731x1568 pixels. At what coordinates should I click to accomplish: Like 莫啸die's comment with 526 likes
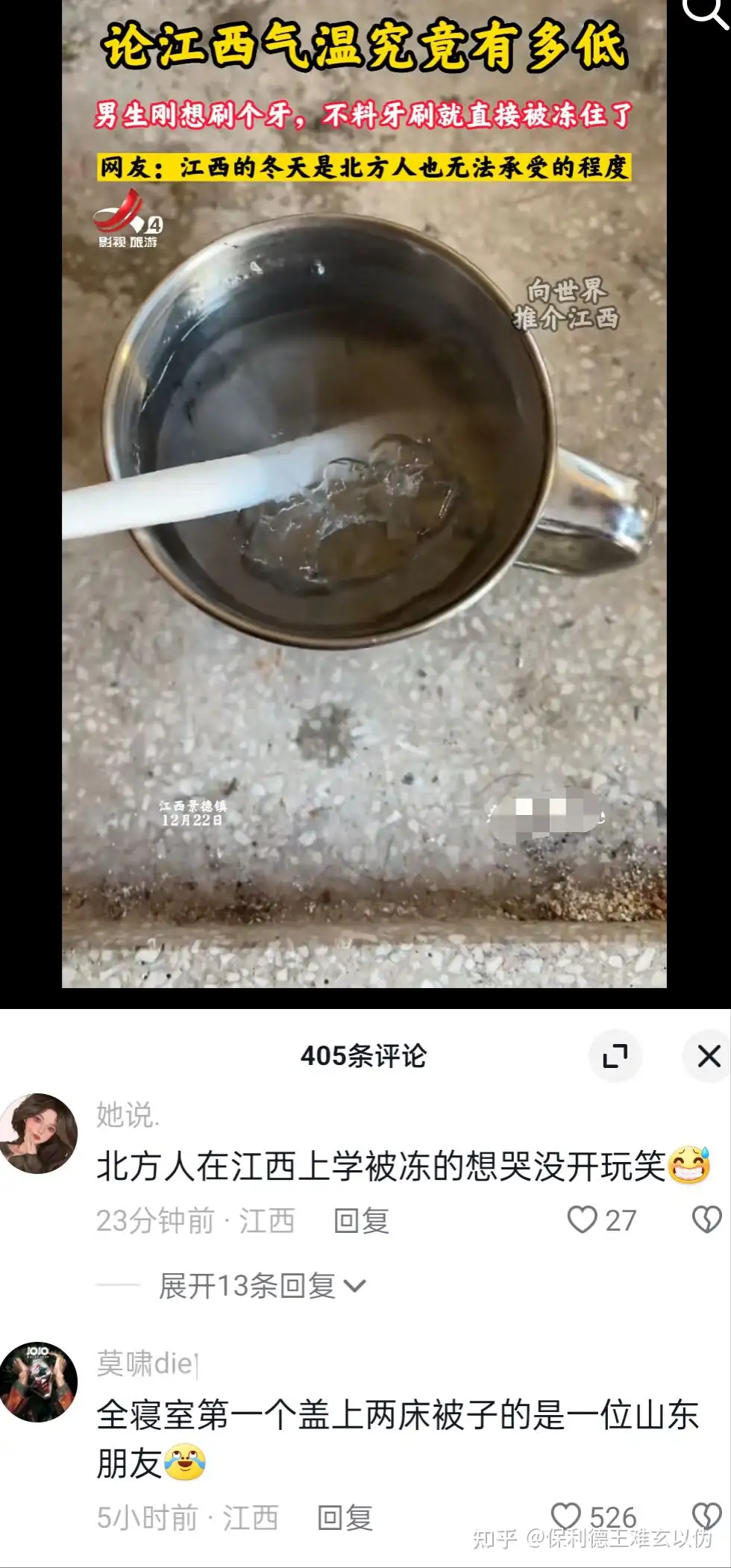click(565, 1516)
